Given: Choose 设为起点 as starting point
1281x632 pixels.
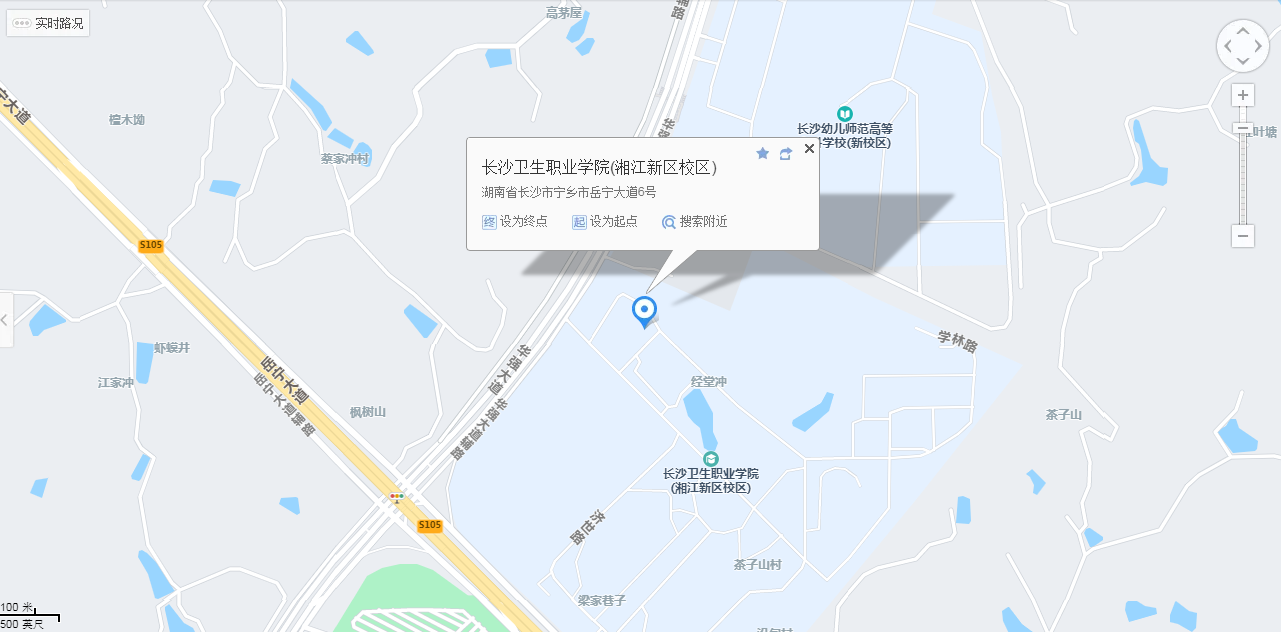Looking at the screenshot, I should [x=605, y=222].
